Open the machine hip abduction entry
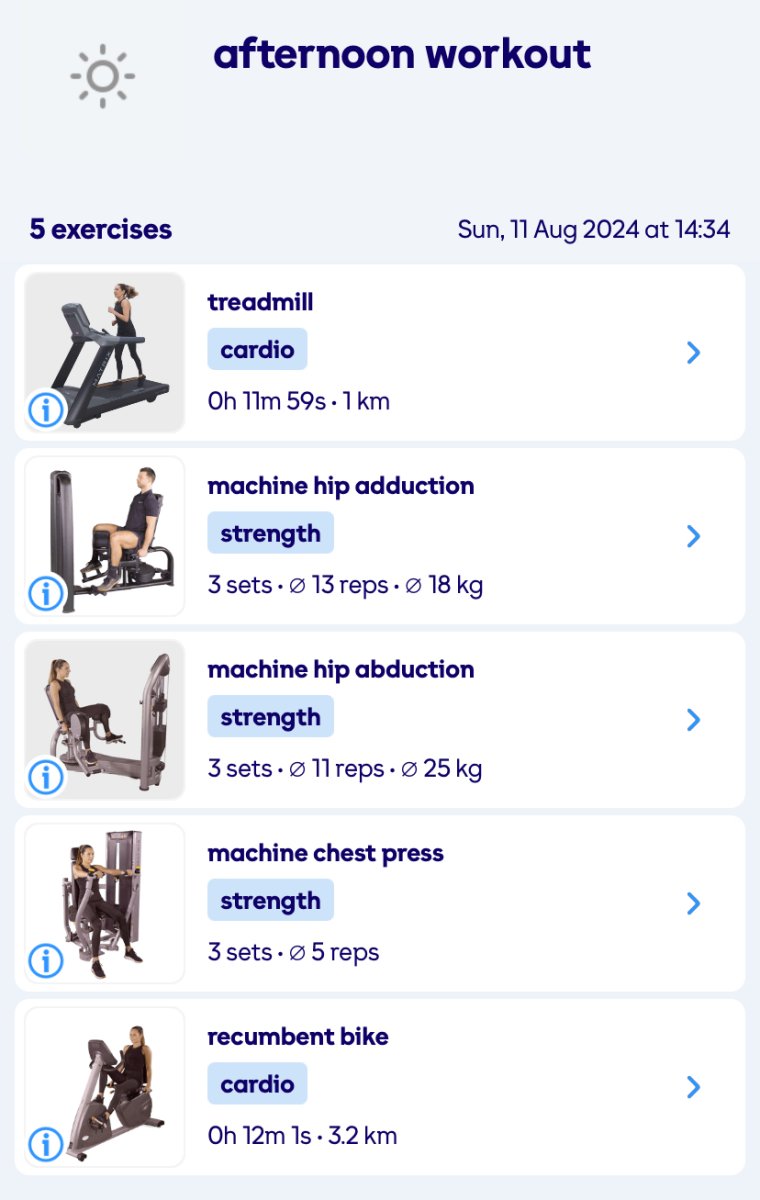Screen dimensions: 760x1200 tap(693, 720)
